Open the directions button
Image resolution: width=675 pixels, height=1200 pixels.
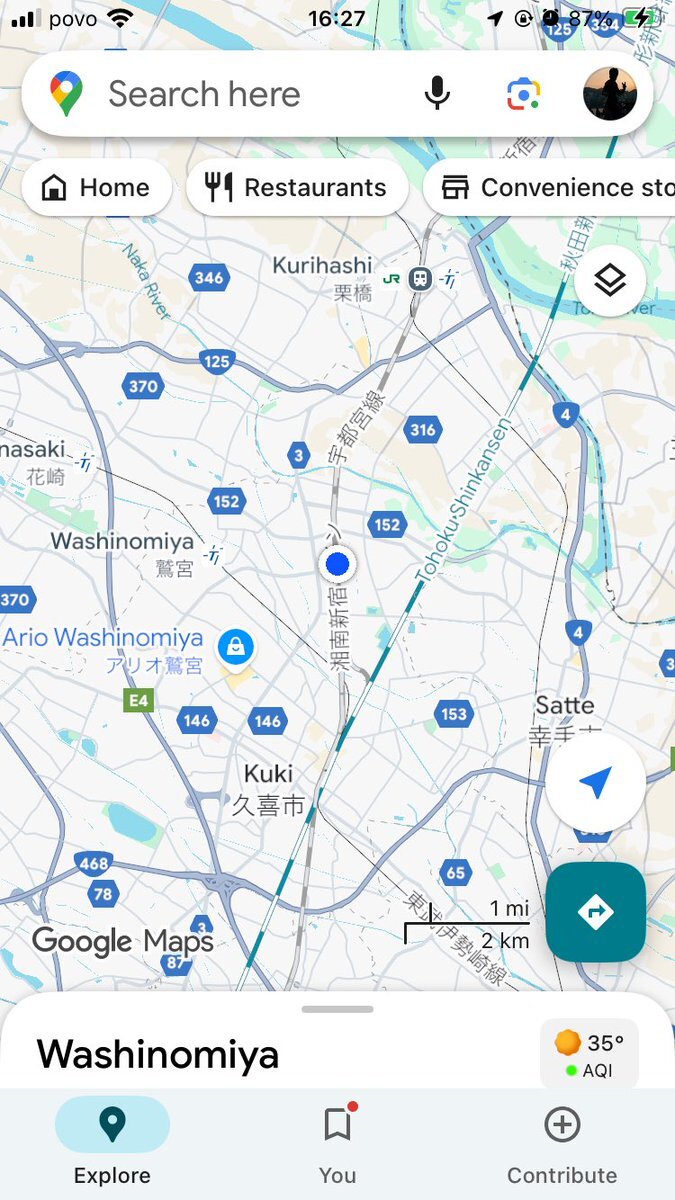(596, 911)
